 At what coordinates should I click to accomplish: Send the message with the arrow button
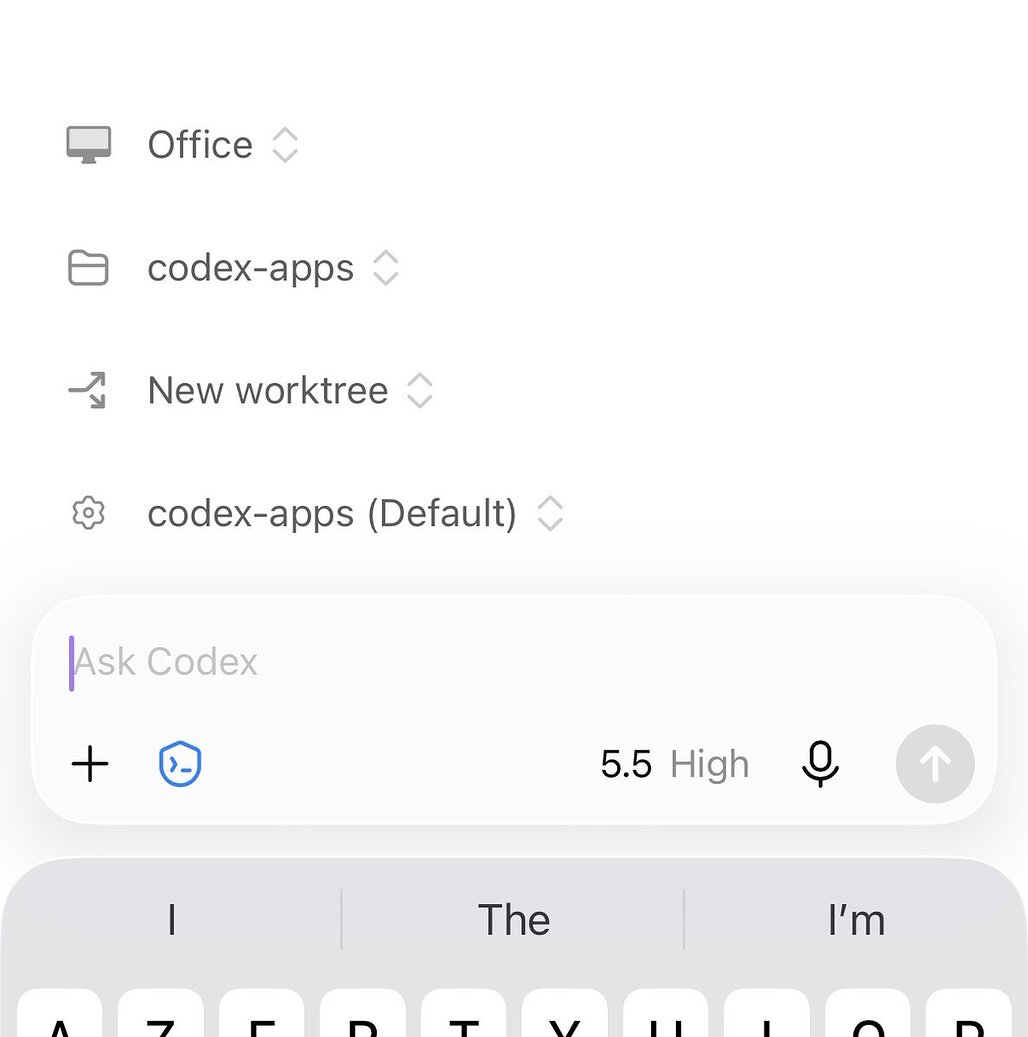click(x=935, y=764)
